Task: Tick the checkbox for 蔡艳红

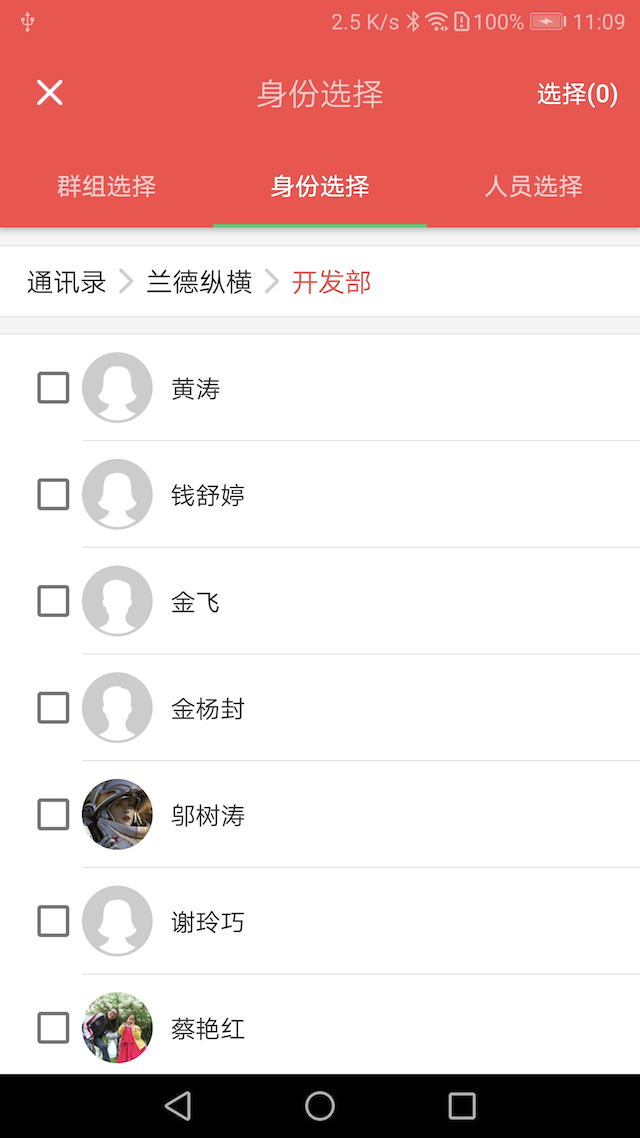Action: [53, 1028]
